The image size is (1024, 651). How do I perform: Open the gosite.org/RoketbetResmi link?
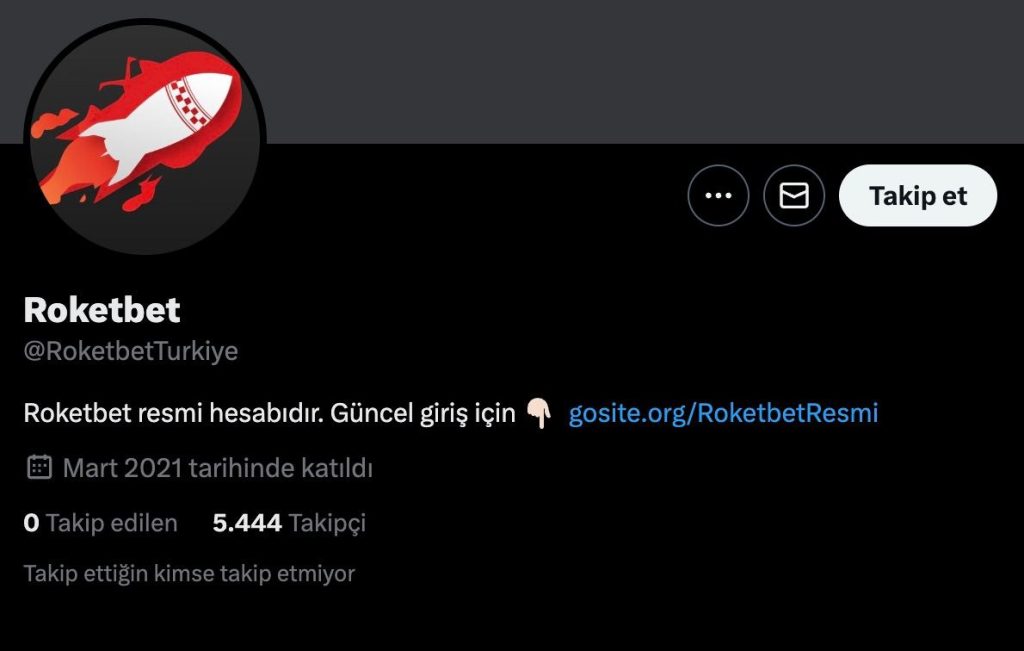(723, 413)
